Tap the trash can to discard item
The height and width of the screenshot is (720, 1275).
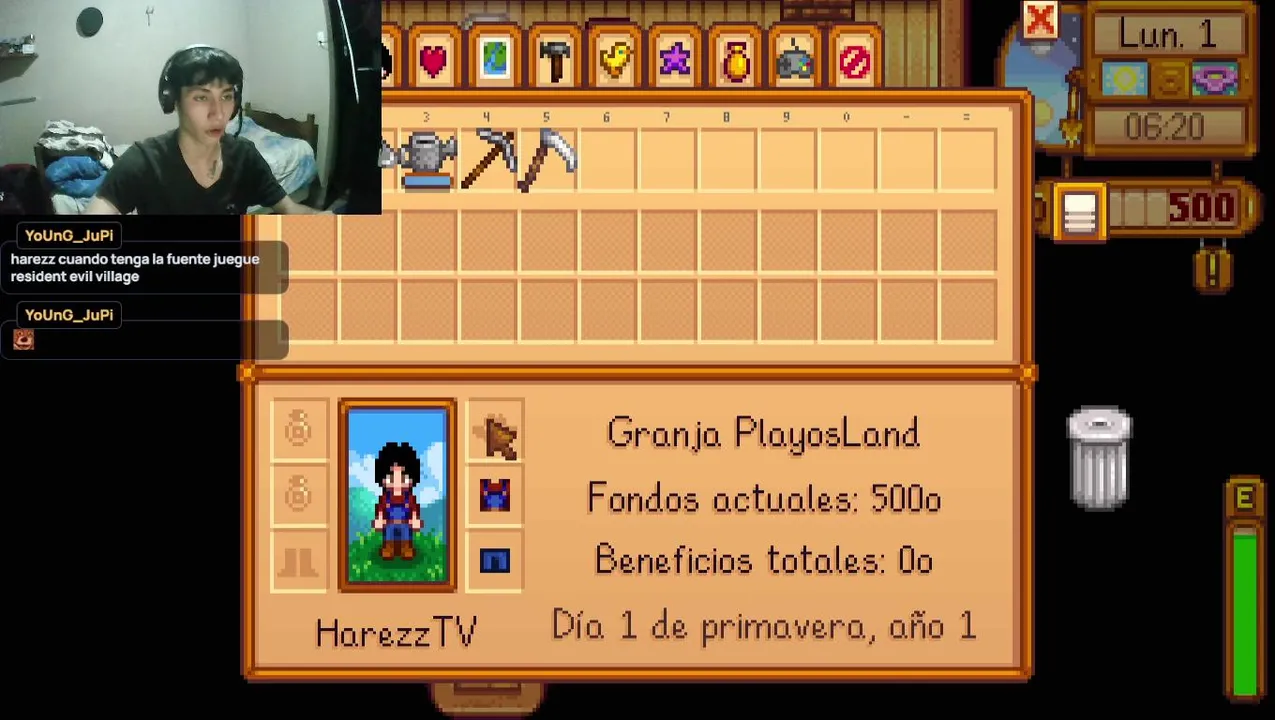pyautogui.click(x=1099, y=459)
